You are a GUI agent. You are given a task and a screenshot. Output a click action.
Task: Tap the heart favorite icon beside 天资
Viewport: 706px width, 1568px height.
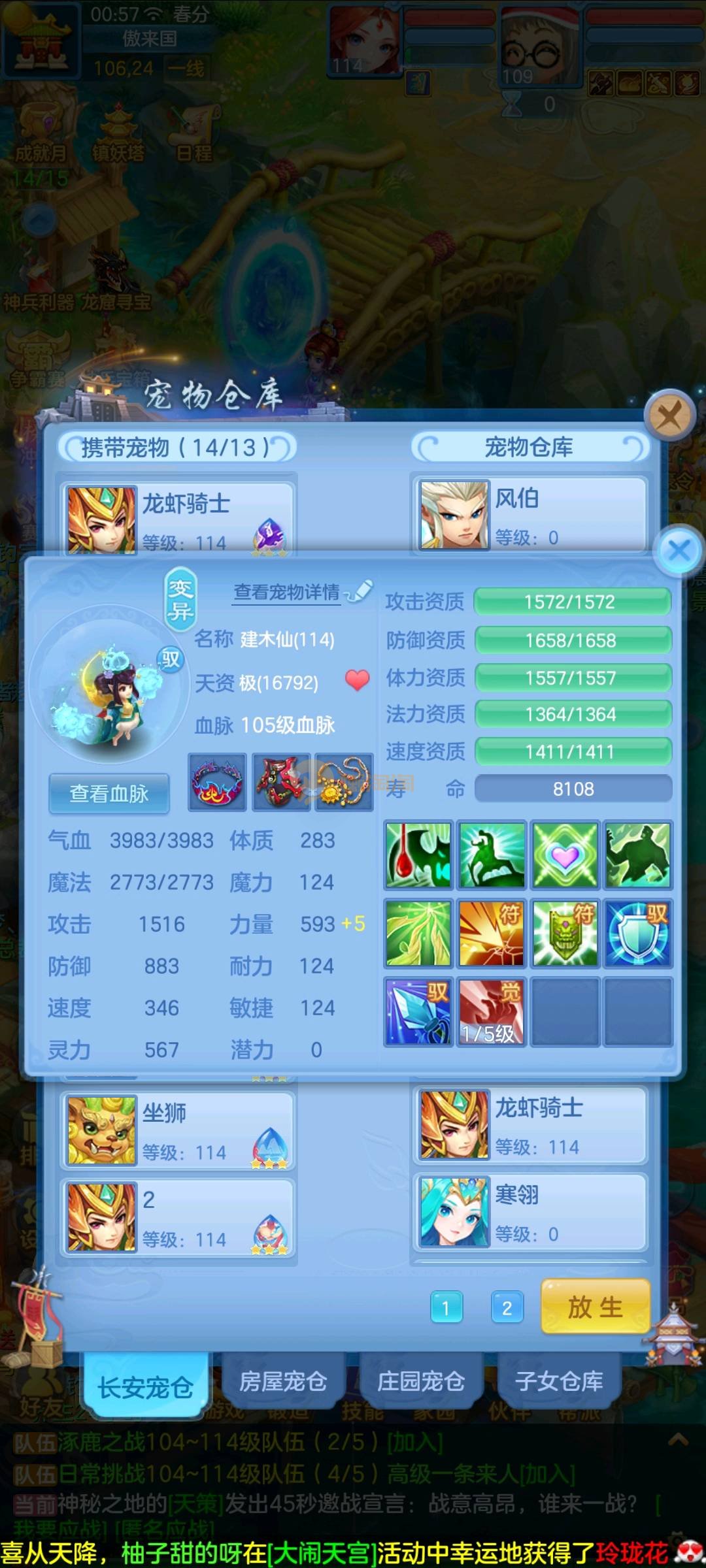point(357,680)
